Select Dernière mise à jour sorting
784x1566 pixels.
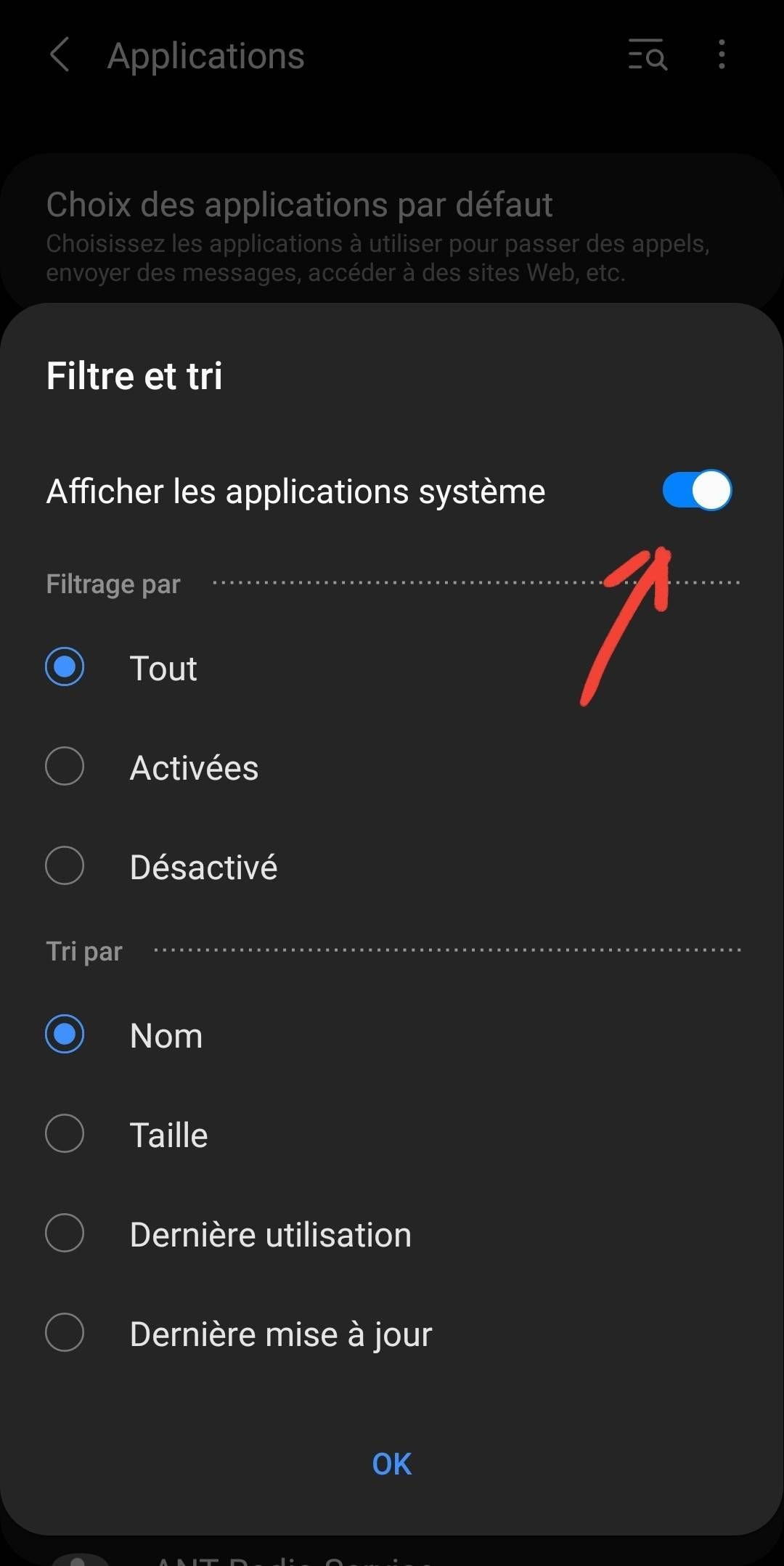[x=65, y=1332]
